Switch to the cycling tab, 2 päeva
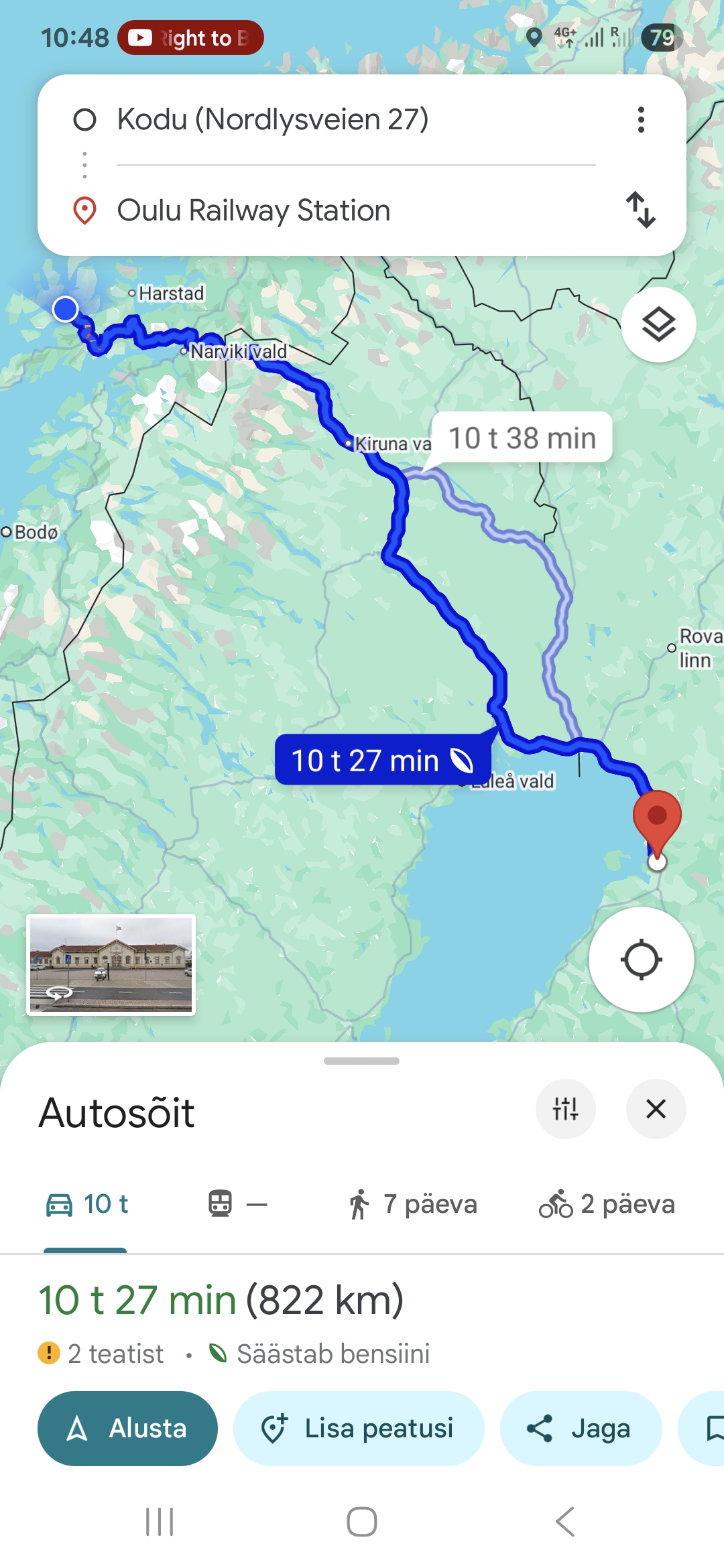 click(x=607, y=1204)
